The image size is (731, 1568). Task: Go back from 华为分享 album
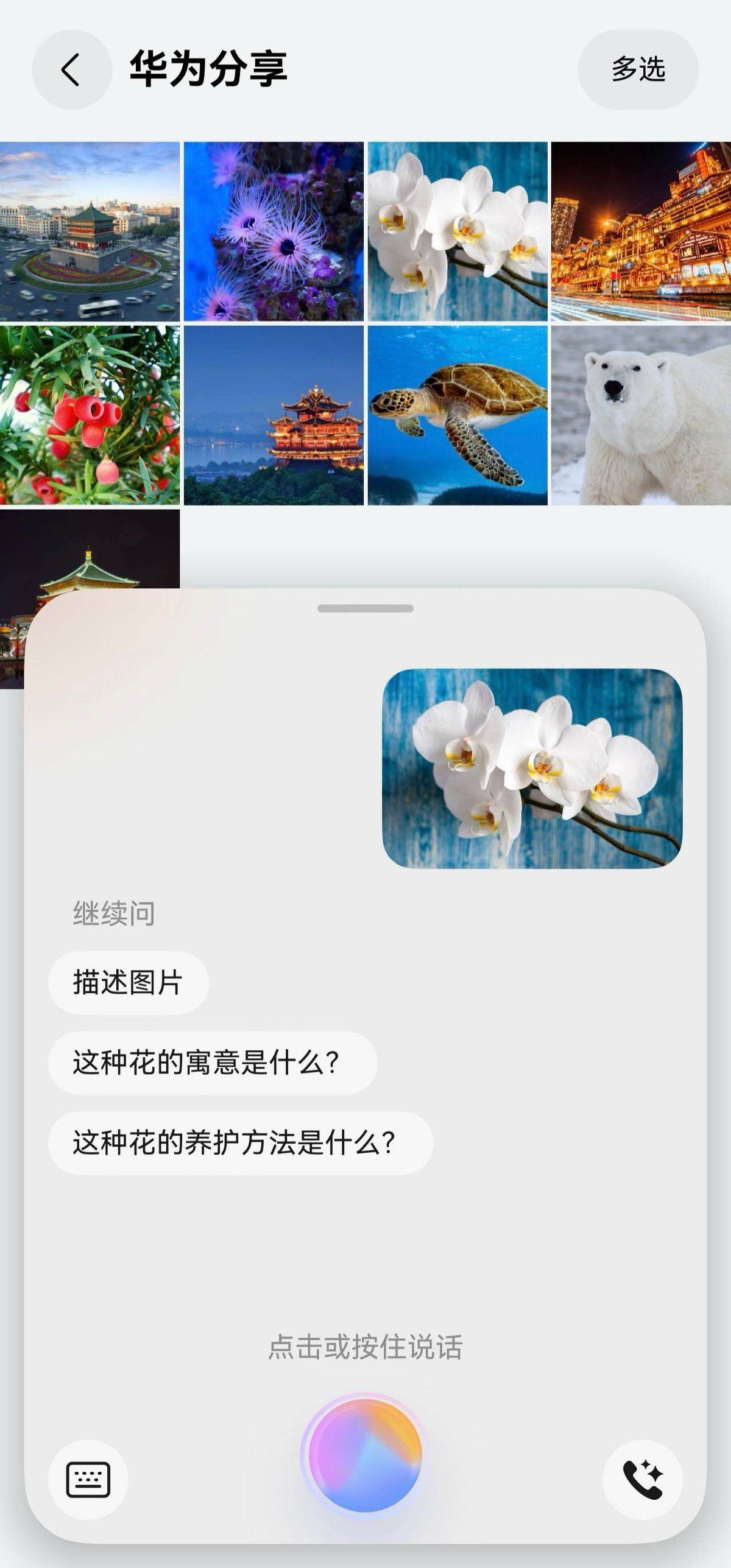(x=71, y=69)
